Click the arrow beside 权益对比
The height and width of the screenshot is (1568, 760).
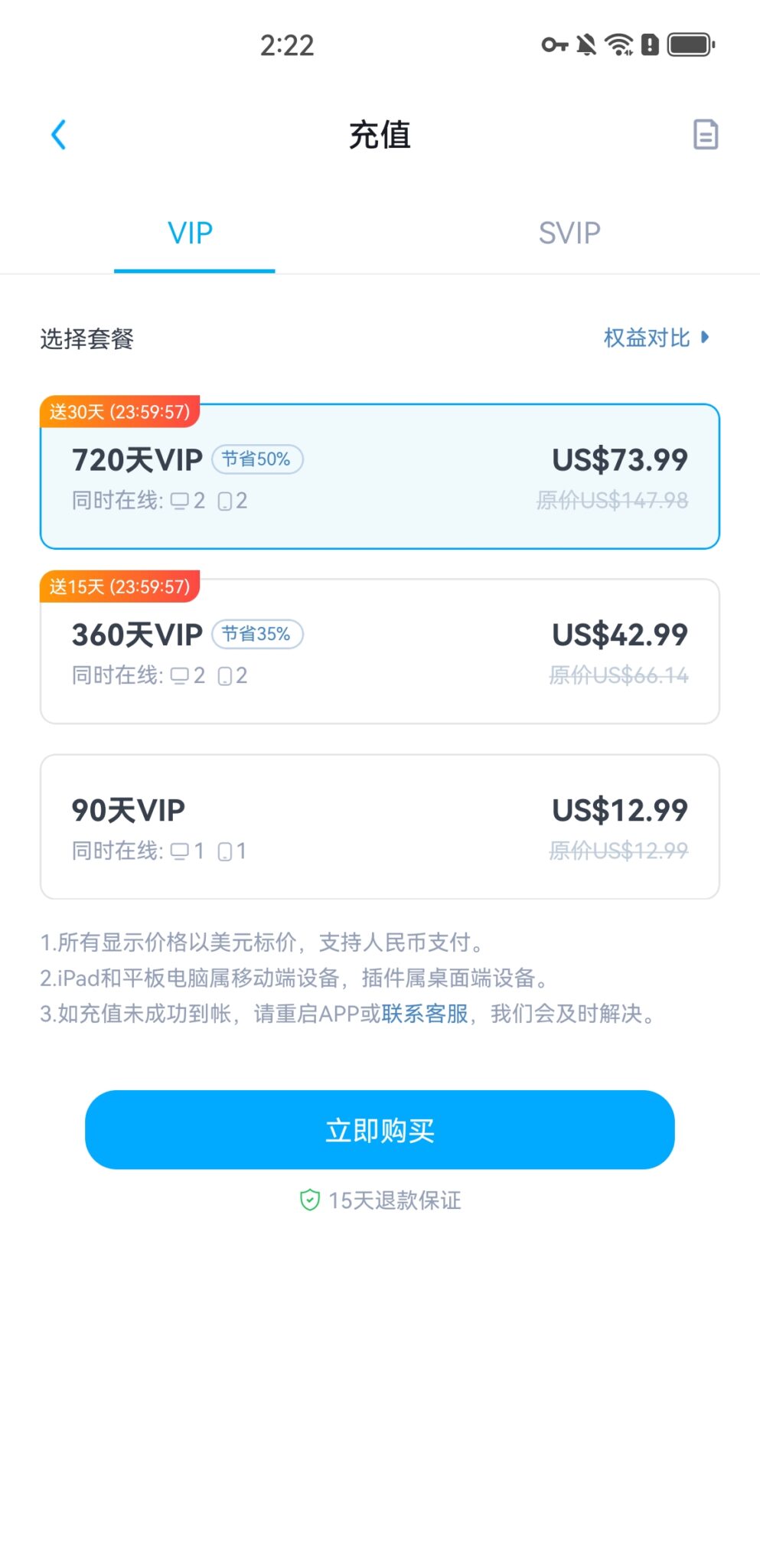tap(706, 337)
